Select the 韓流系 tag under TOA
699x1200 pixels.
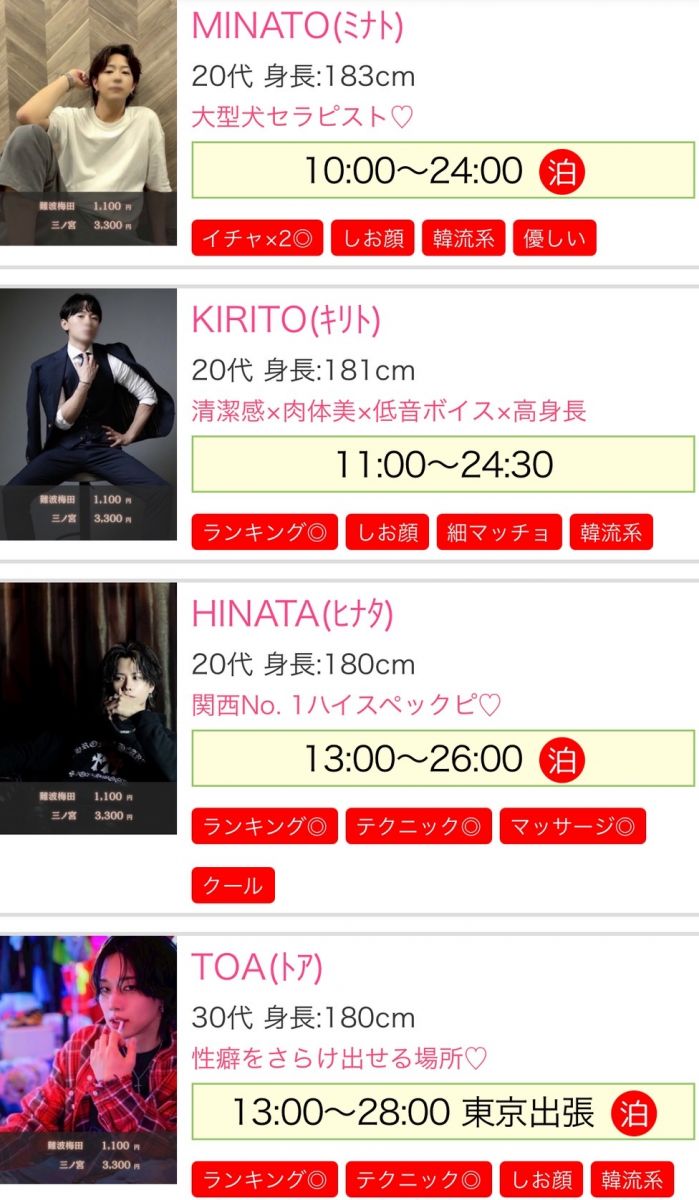632,1180
